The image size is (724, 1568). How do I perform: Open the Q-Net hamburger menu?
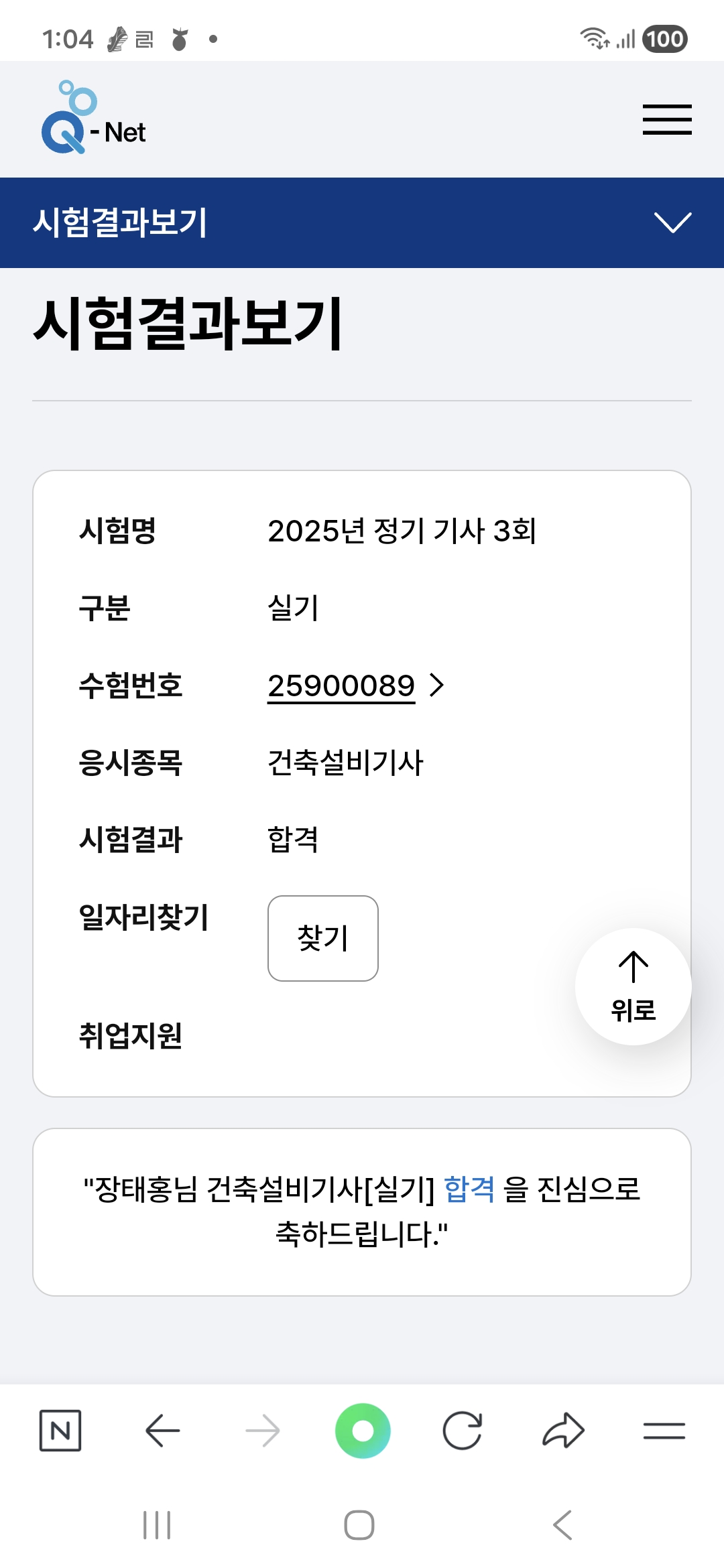point(666,120)
